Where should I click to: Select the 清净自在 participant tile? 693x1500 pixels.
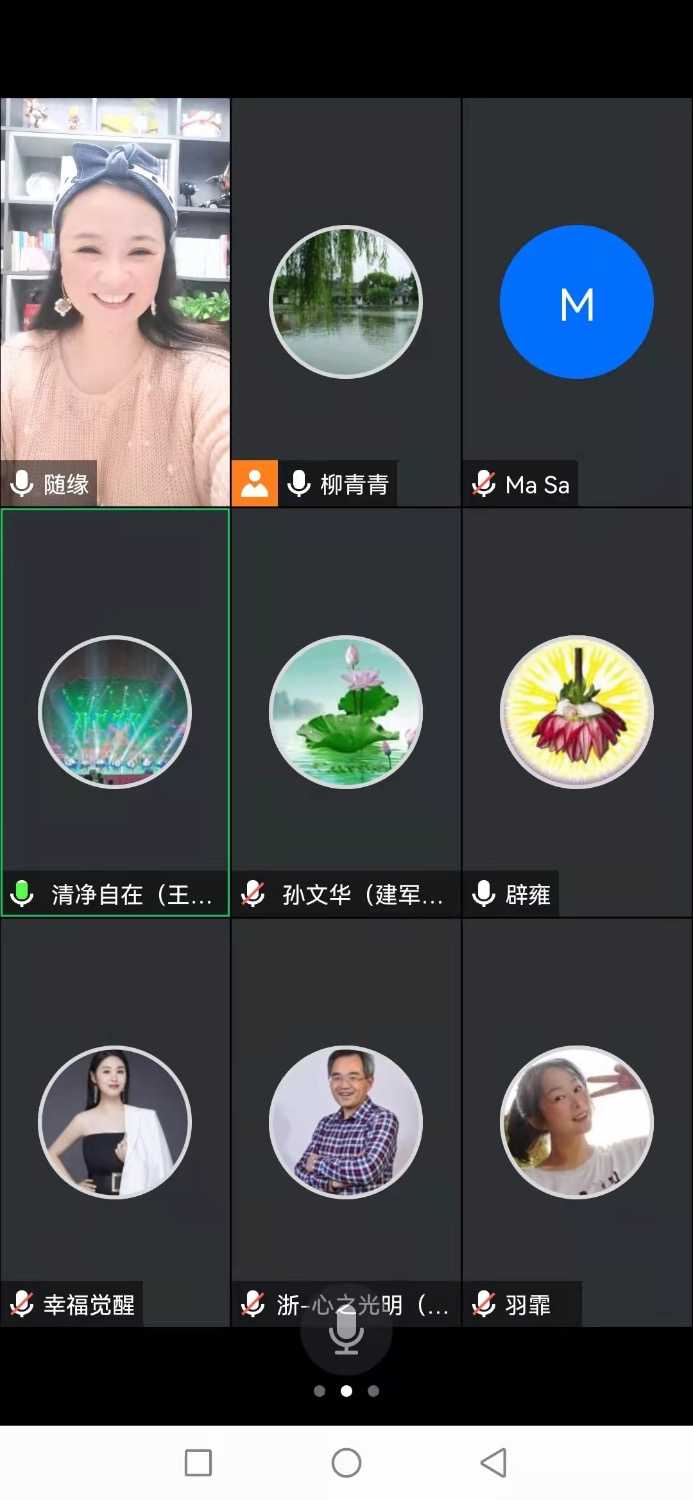115,712
